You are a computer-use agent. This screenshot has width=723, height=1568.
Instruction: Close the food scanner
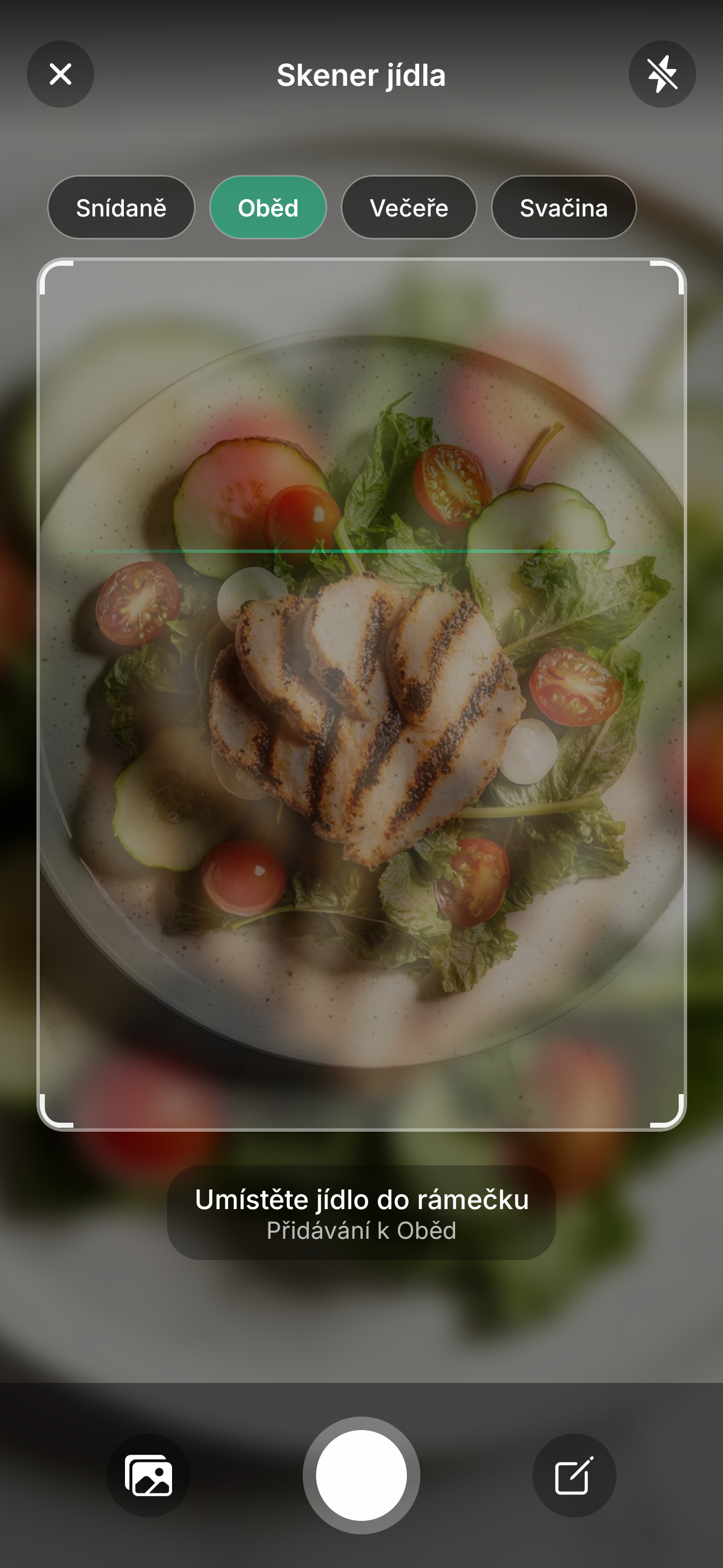click(x=61, y=74)
